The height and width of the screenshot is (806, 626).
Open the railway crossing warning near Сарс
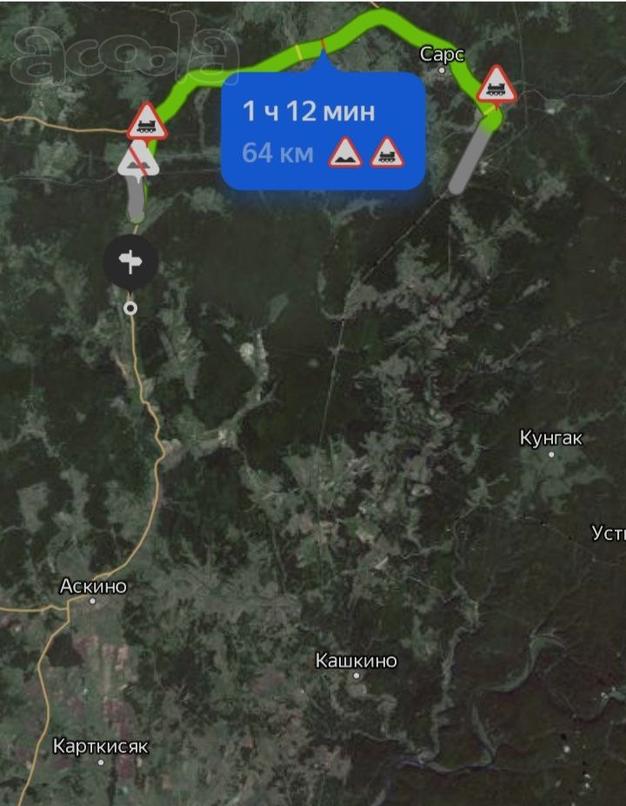click(497, 85)
